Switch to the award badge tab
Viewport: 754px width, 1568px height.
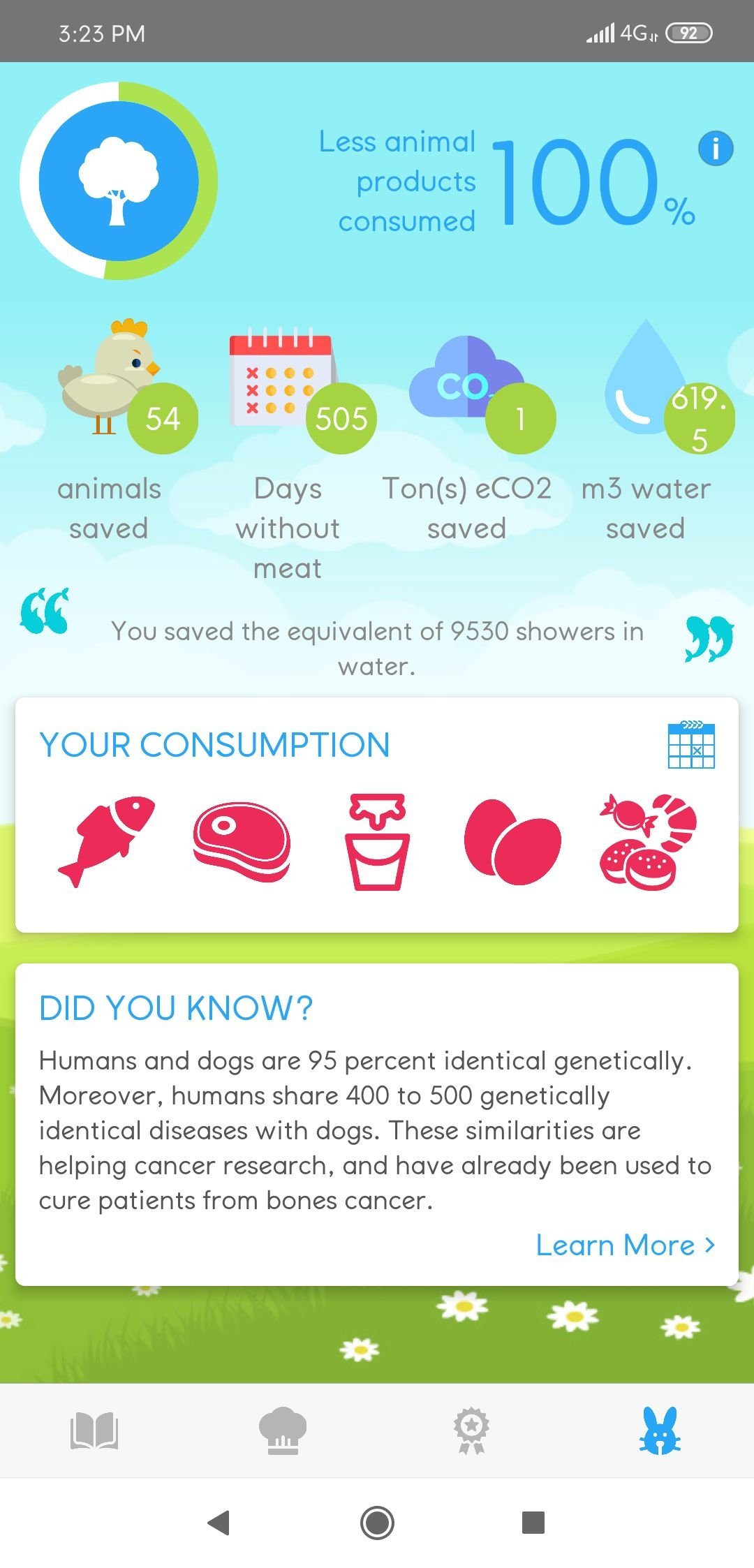tap(471, 1430)
